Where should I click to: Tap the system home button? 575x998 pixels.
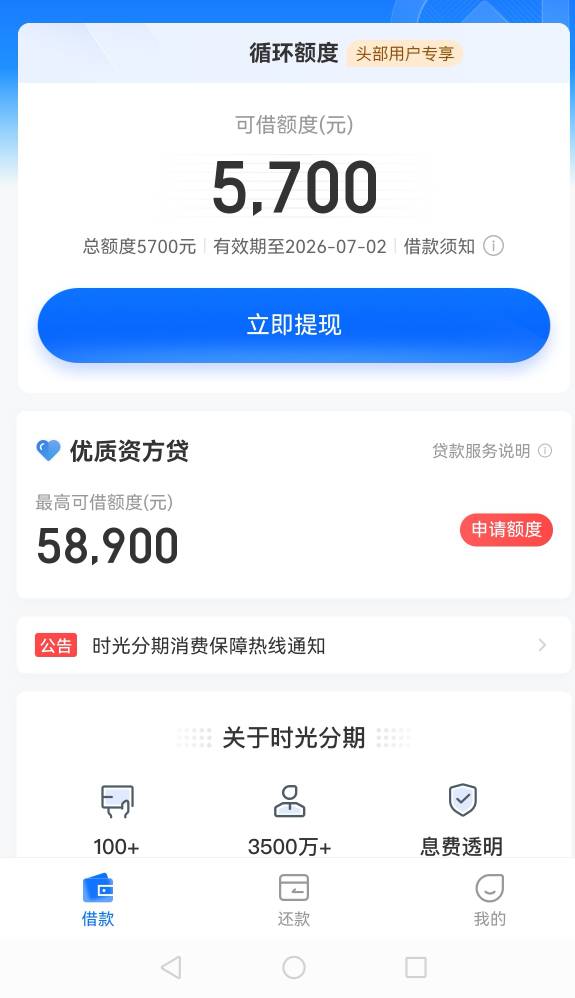(294, 967)
